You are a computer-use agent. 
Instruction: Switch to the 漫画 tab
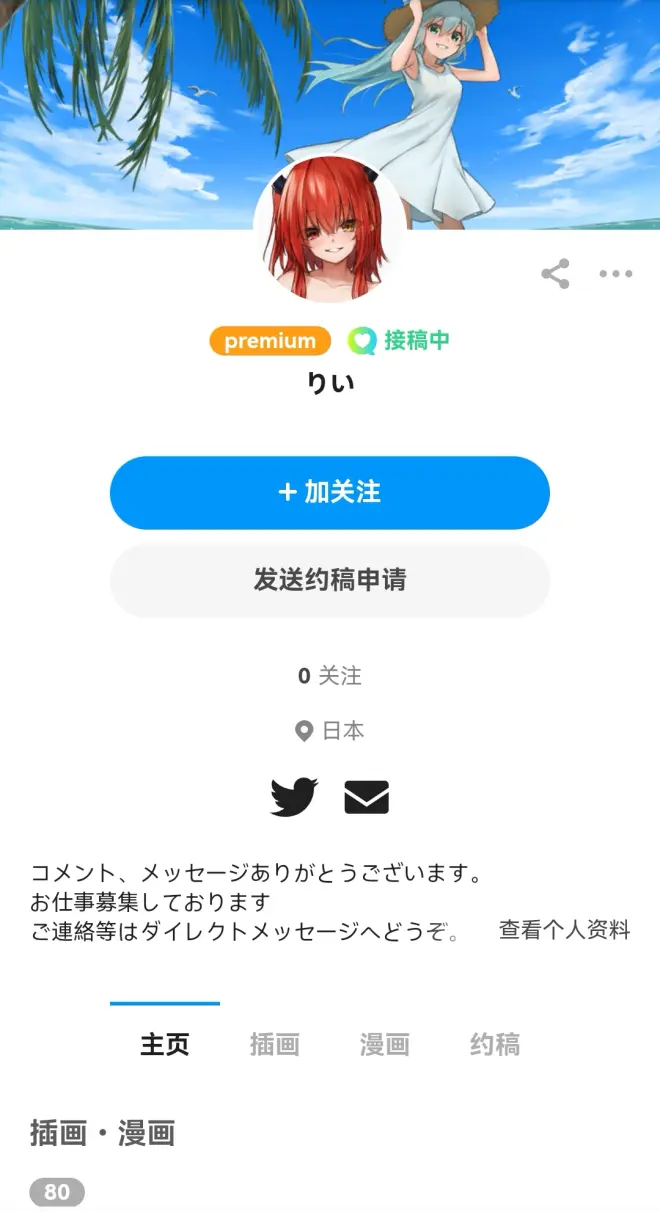tap(385, 1045)
